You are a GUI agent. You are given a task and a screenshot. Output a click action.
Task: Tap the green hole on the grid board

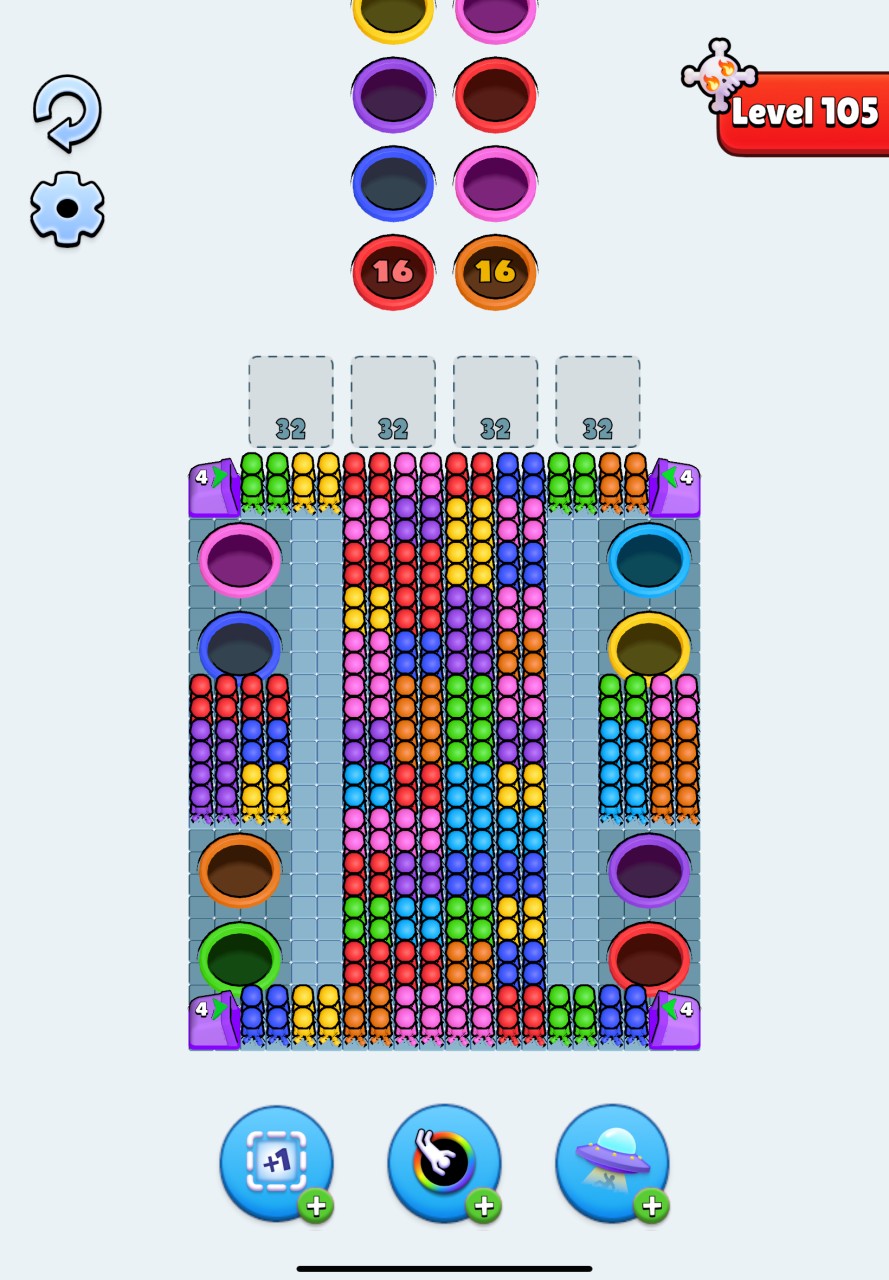click(239, 958)
